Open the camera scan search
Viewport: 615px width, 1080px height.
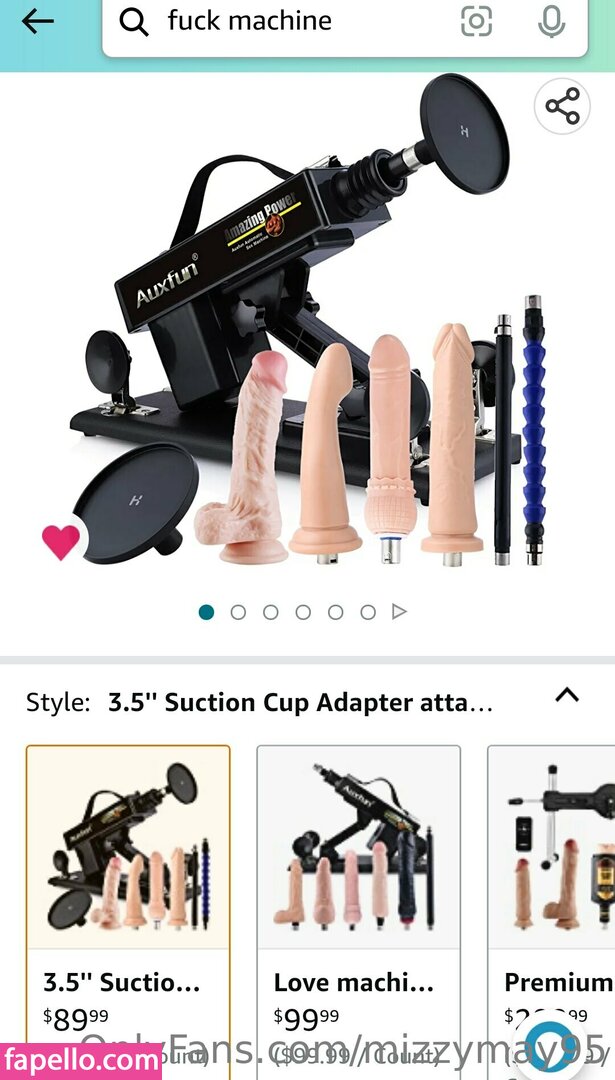[x=477, y=21]
